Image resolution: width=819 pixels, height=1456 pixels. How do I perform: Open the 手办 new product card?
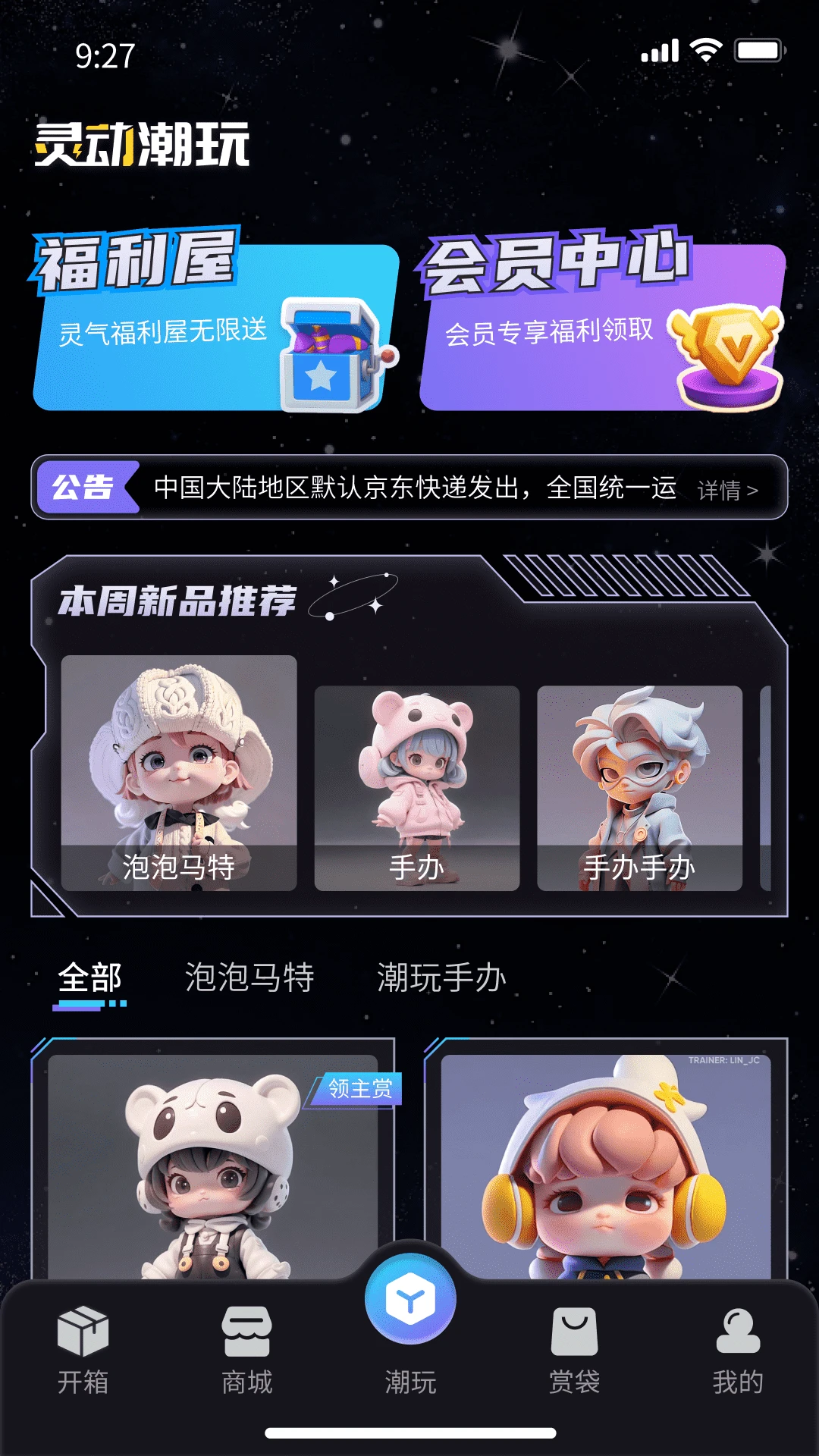(x=417, y=788)
